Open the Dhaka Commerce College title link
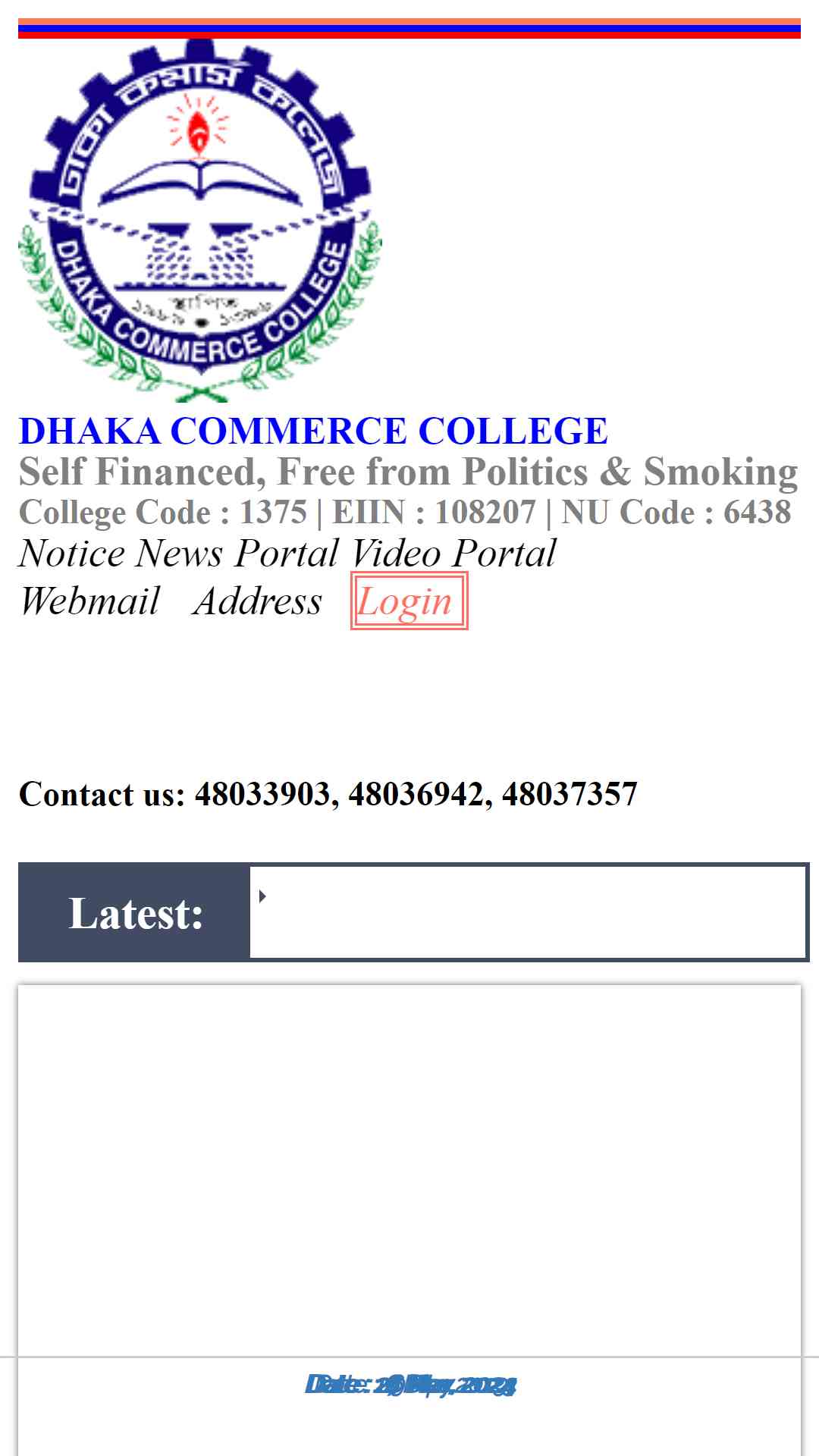Viewport: 819px width, 1456px height. pyautogui.click(x=312, y=431)
